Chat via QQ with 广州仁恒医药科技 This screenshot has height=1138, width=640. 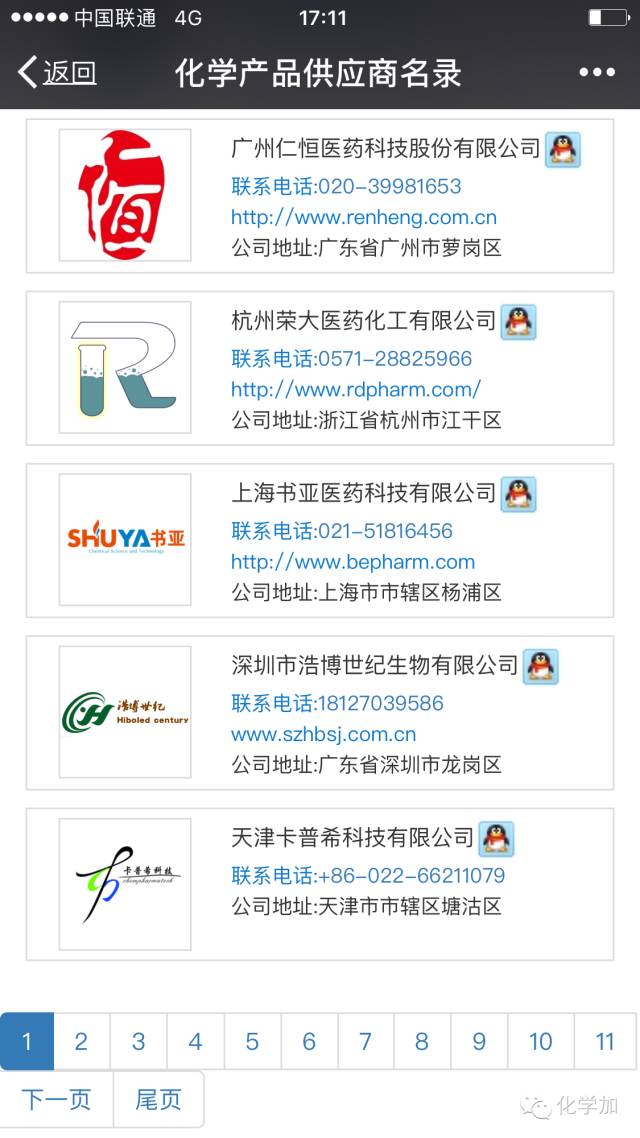(563, 149)
